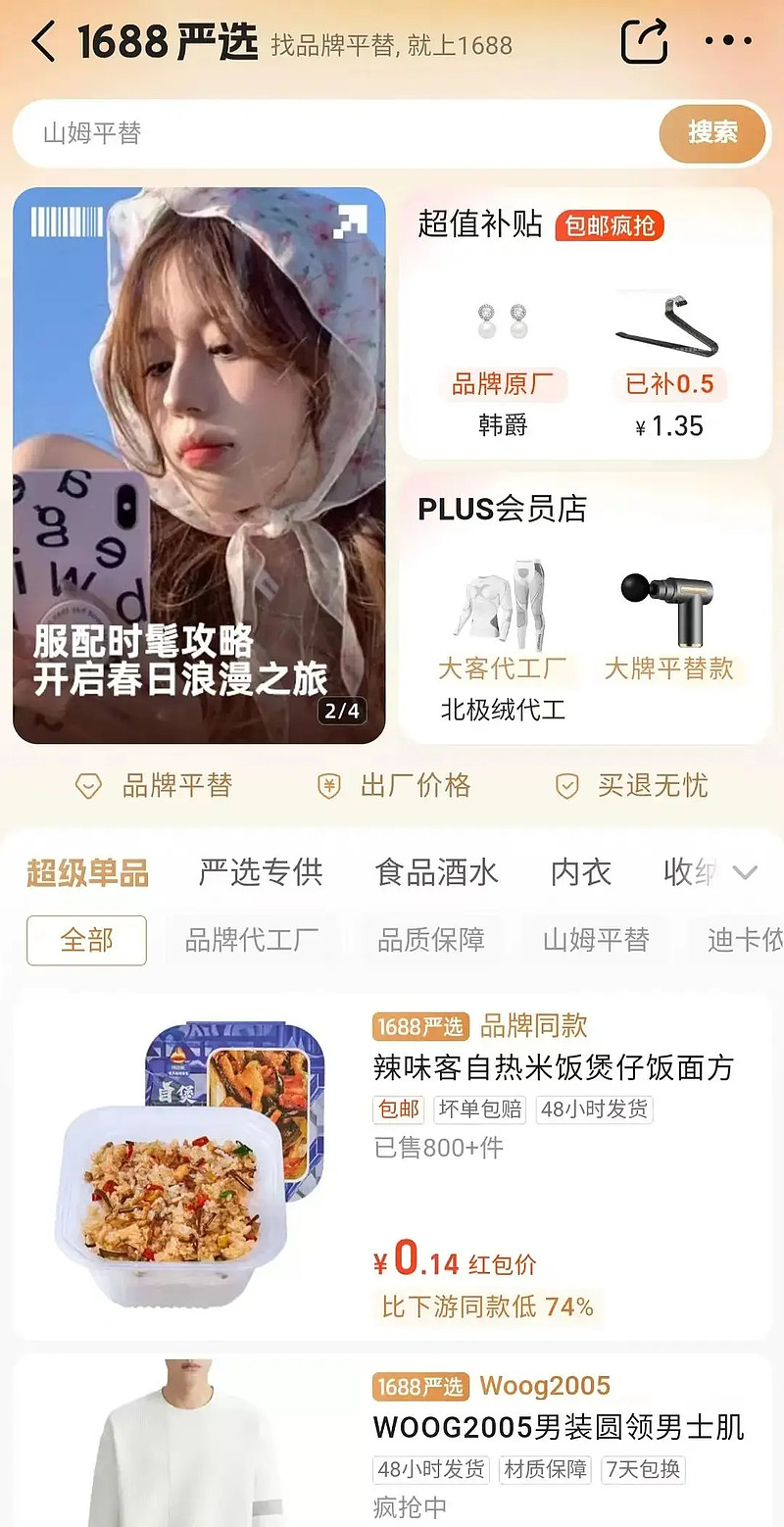The height and width of the screenshot is (1527, 784).
Task: Open the 辣味客自热米饭 product listing
Action: 392,1166
